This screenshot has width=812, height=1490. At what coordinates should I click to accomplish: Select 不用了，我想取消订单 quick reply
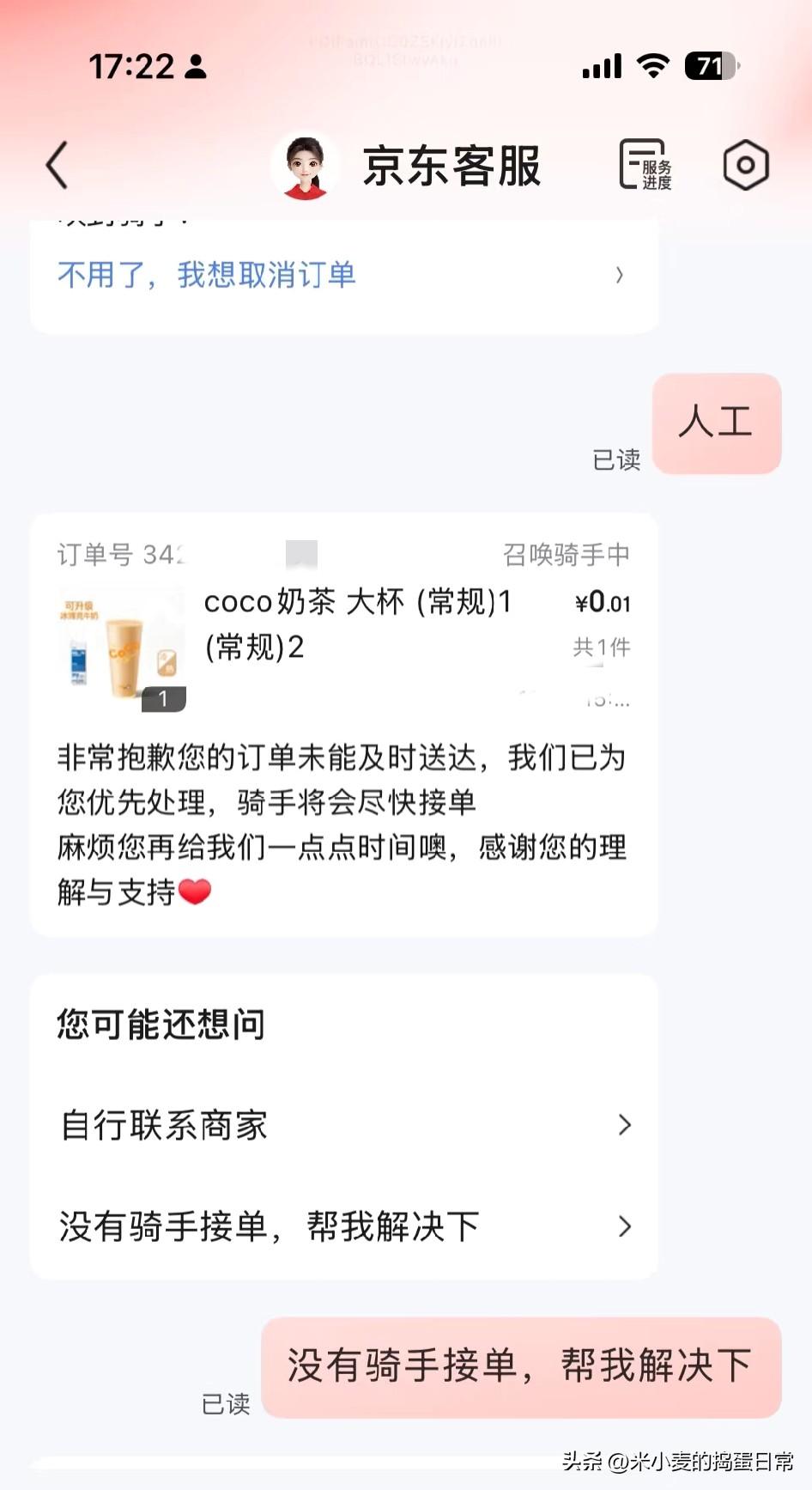[342, 275]
